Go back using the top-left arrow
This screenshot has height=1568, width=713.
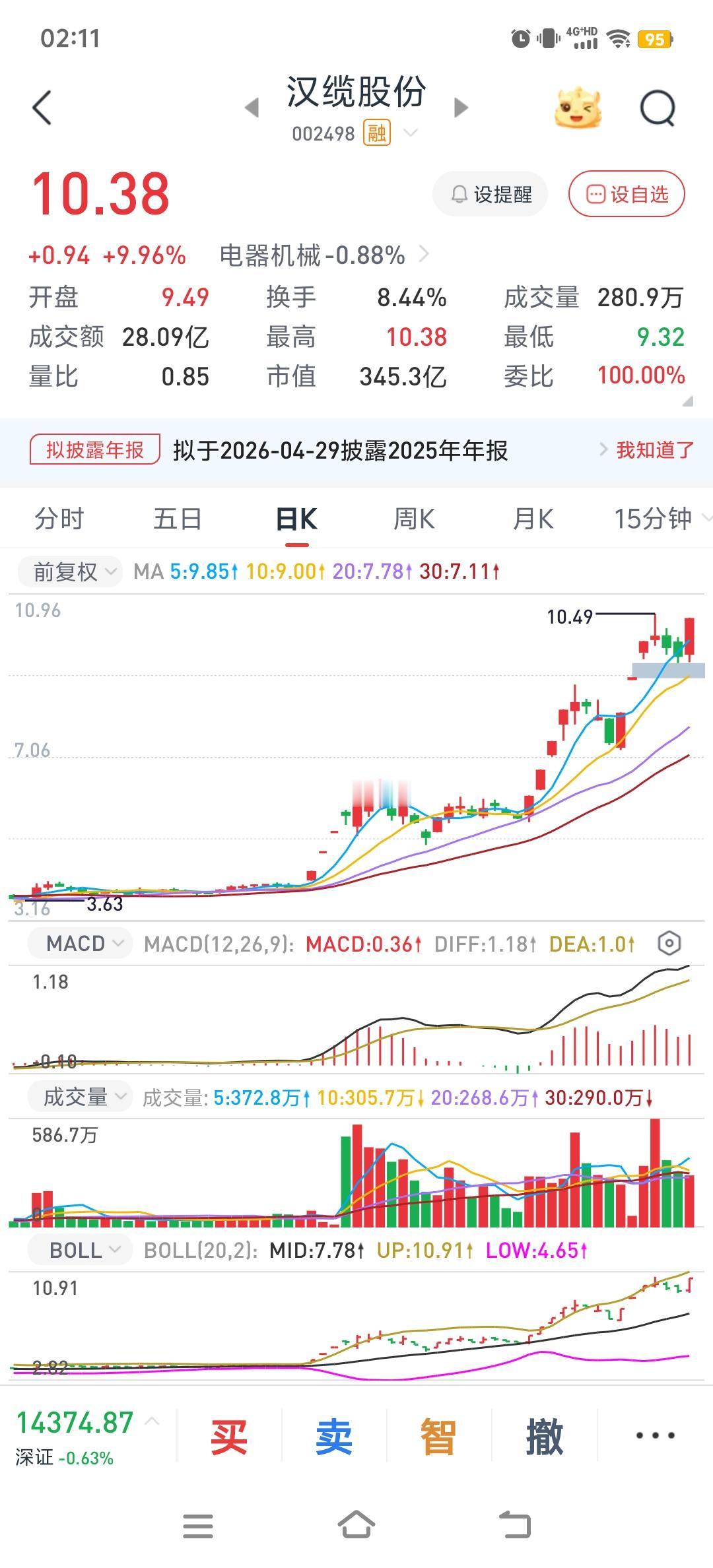point(42,108)
